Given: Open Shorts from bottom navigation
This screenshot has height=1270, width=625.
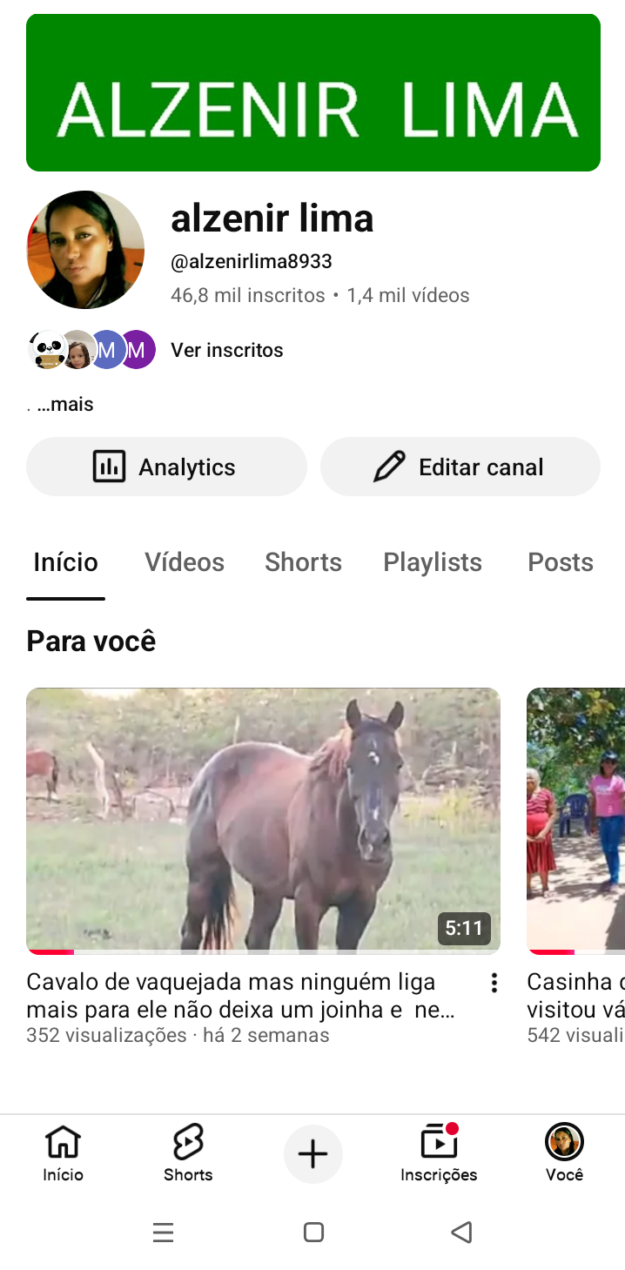Looking at the screenshot, I should pos(188,1153).
